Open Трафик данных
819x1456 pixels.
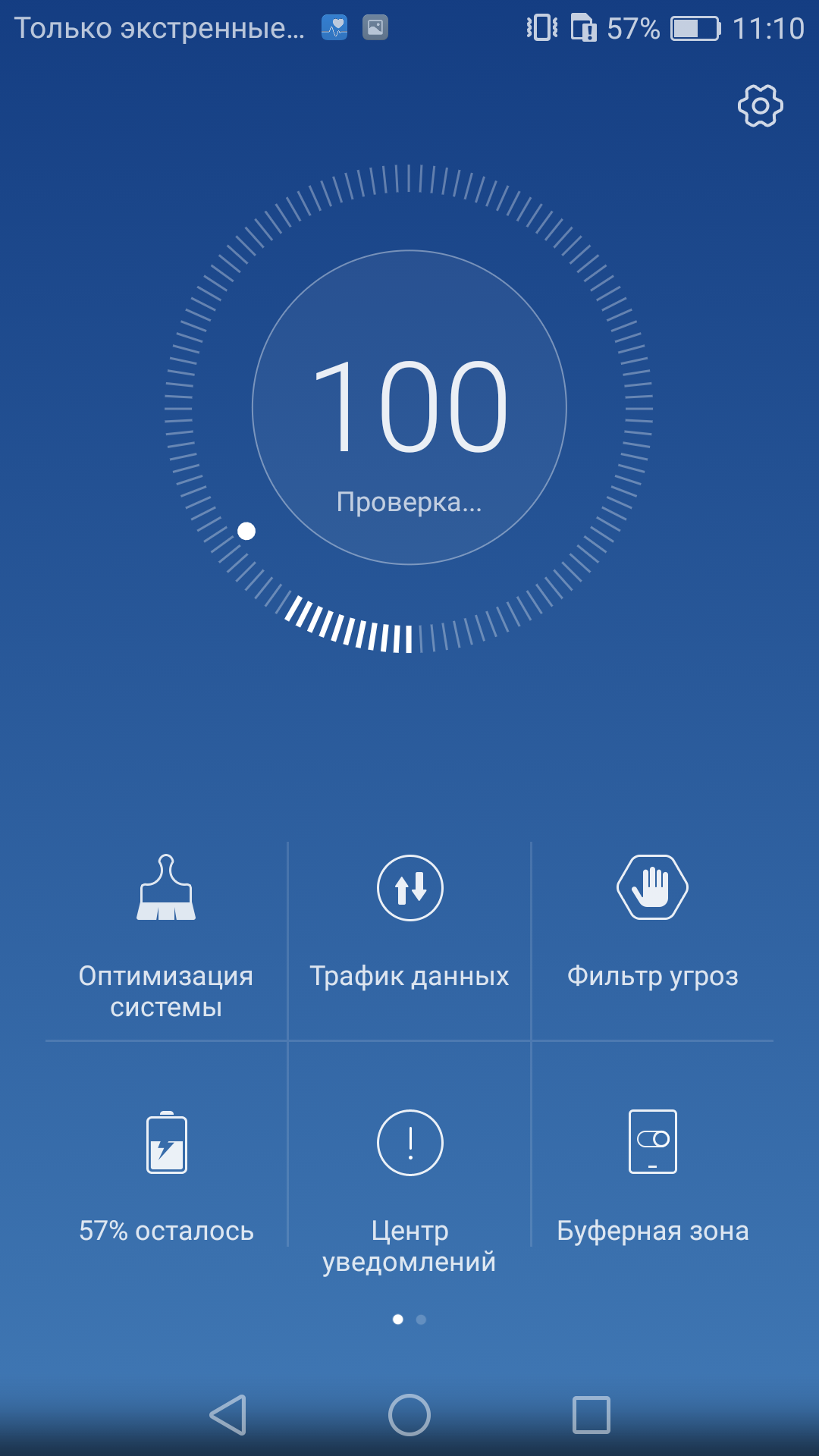409,940
